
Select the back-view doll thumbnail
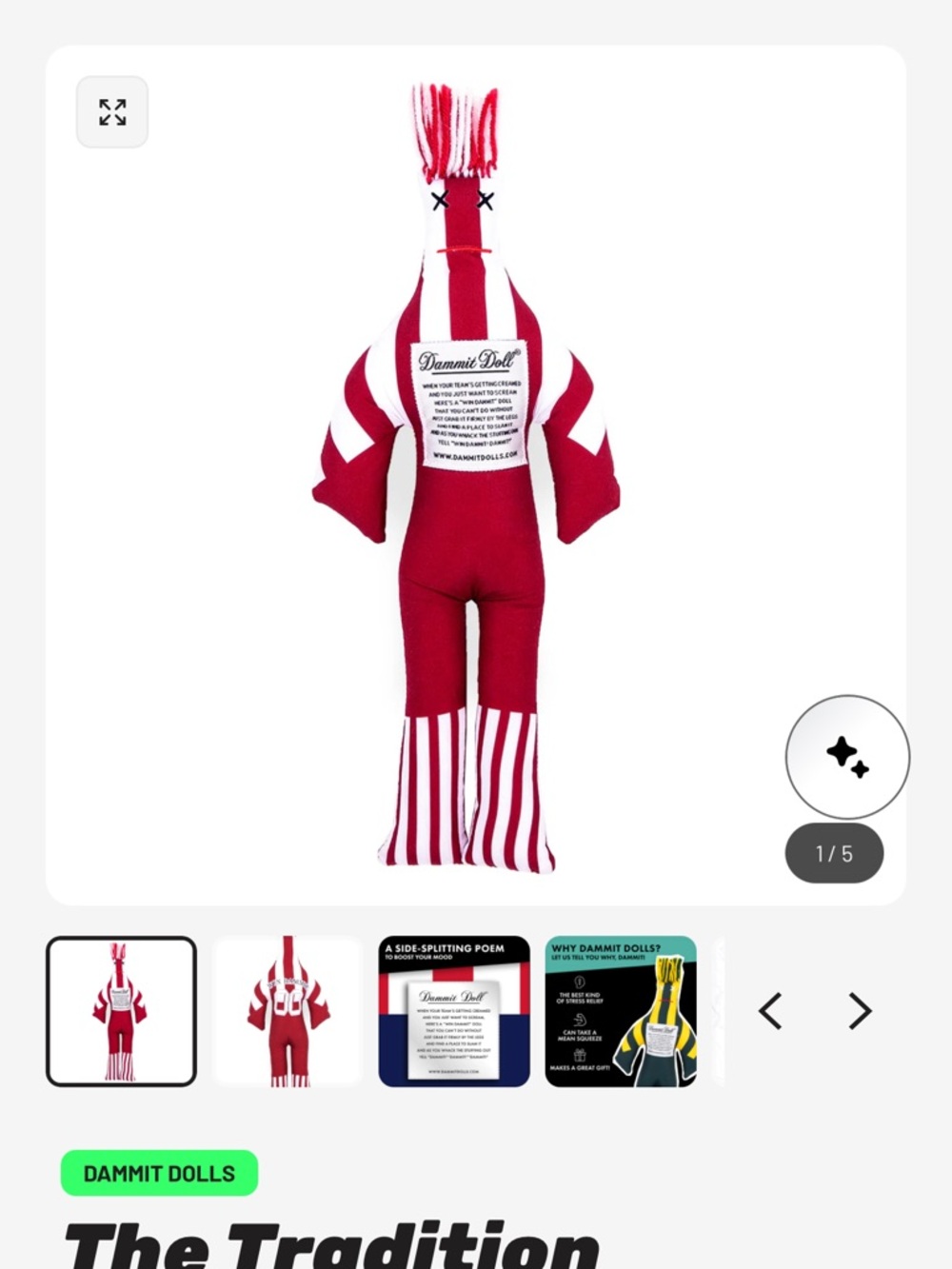(288, 1010)
